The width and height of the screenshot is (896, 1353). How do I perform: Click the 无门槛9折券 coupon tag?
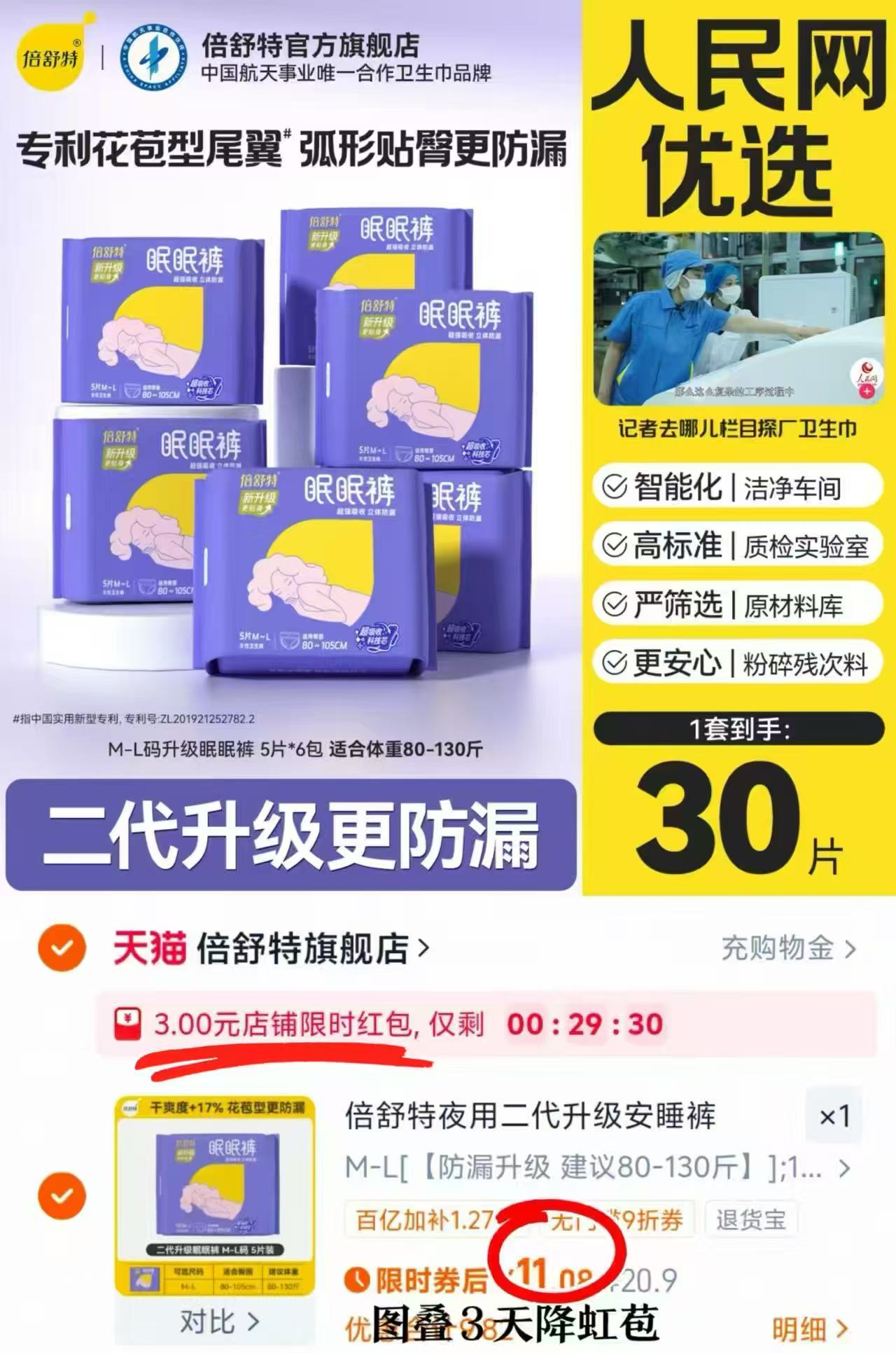click(x=616, y=1220)
